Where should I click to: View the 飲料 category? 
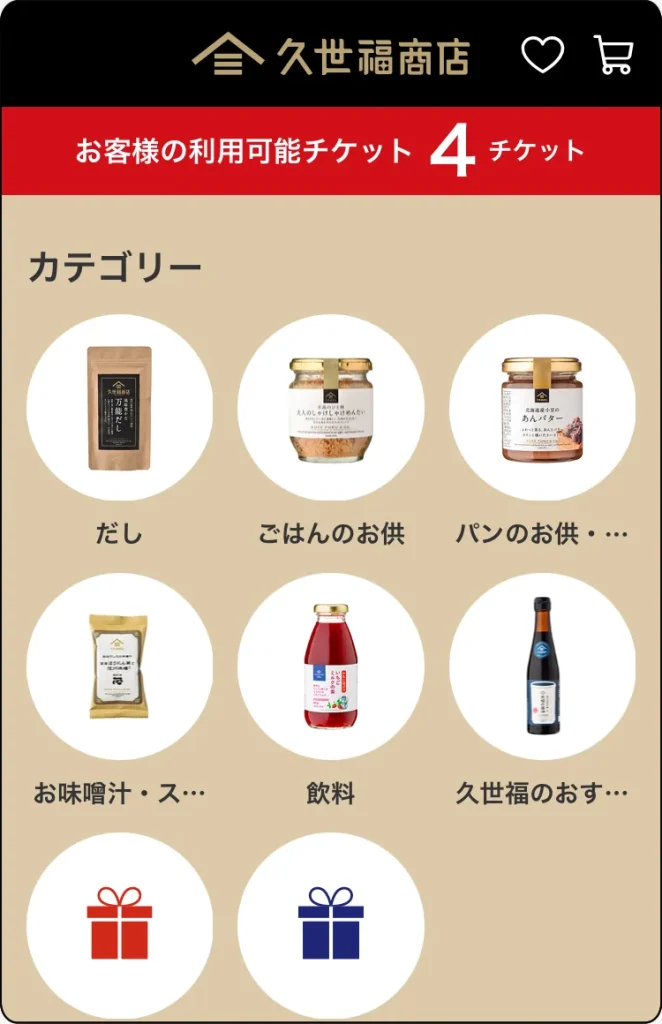pos(331,667)
